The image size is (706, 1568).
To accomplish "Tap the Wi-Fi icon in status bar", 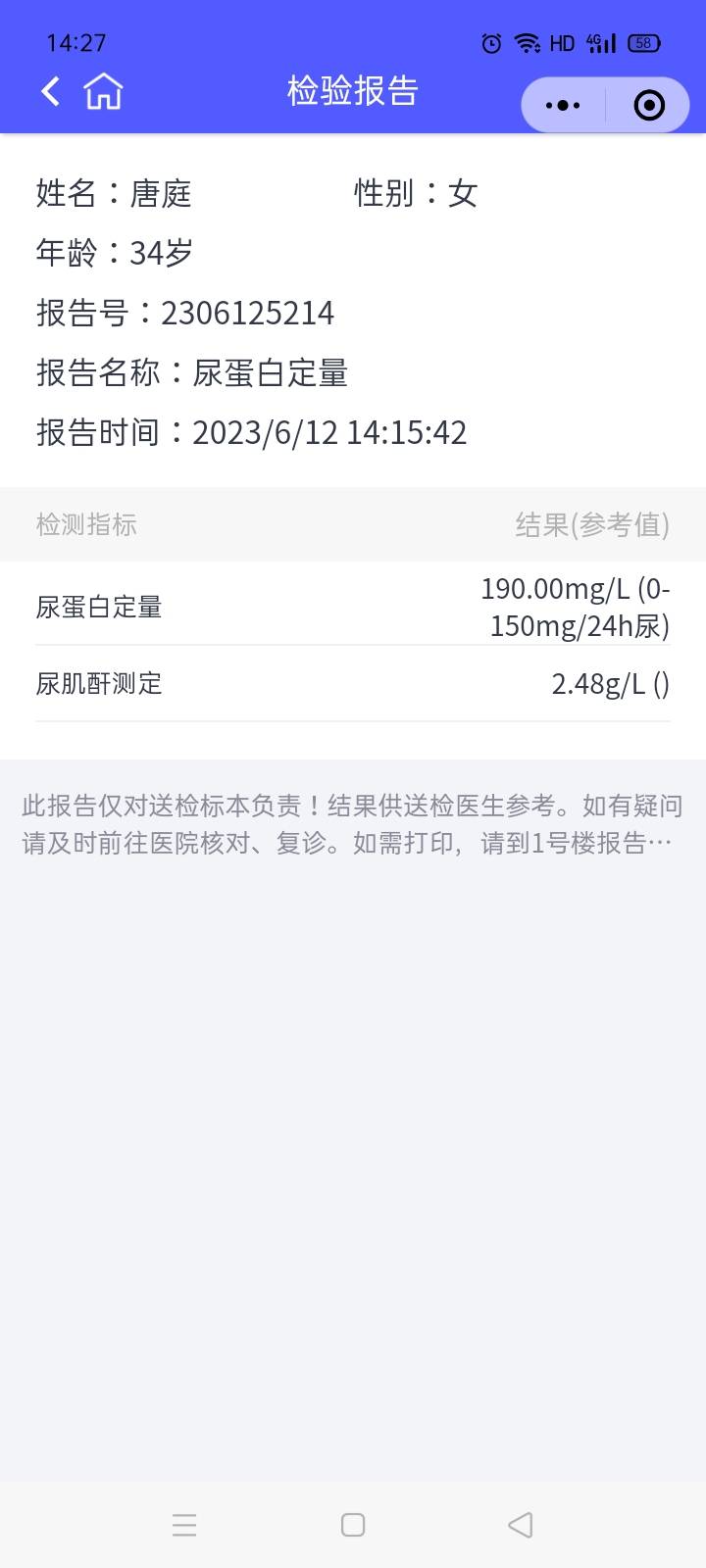I will [x=528, y=43].
